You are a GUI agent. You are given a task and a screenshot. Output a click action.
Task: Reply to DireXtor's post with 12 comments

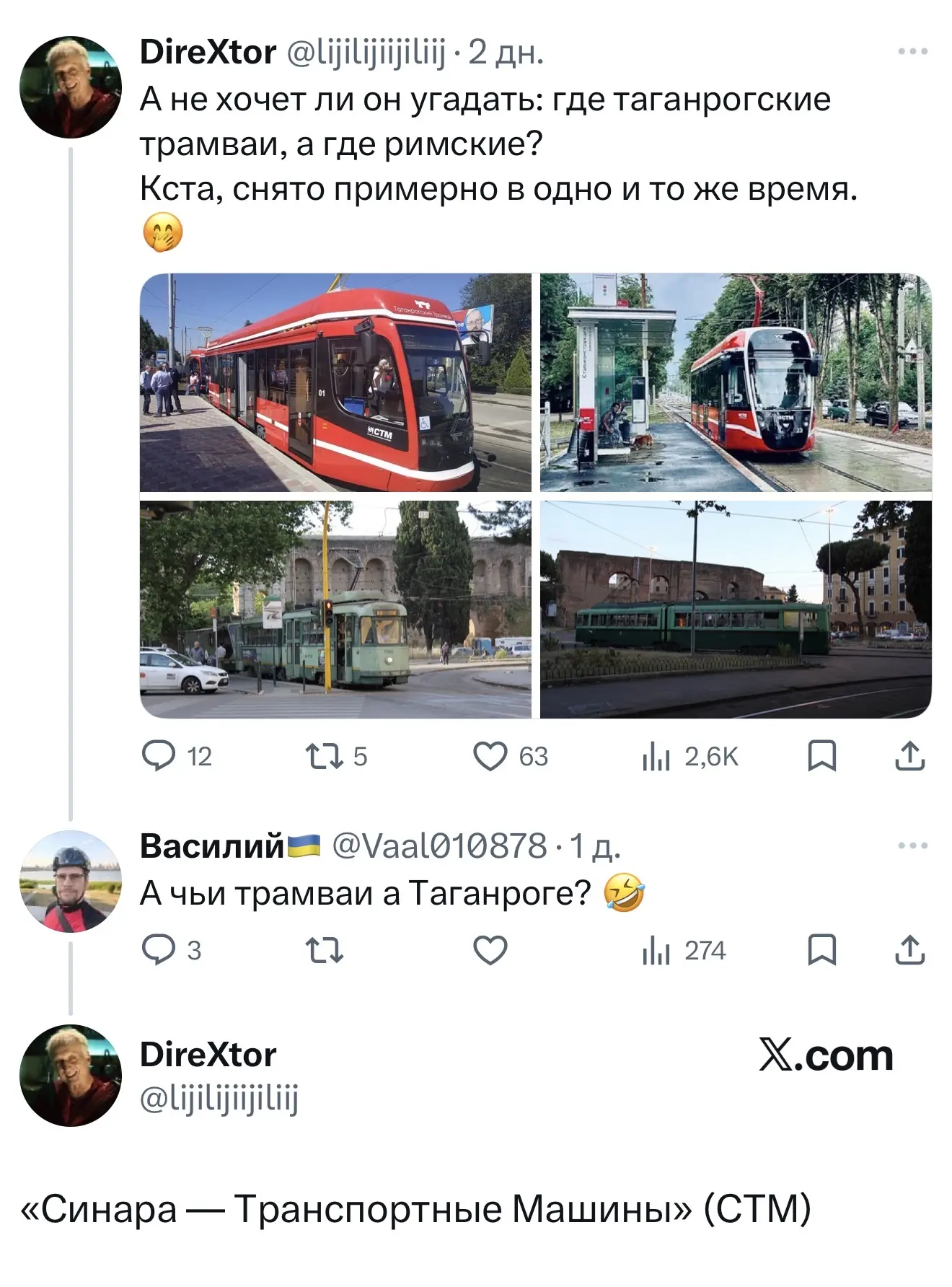click(159, 756)
